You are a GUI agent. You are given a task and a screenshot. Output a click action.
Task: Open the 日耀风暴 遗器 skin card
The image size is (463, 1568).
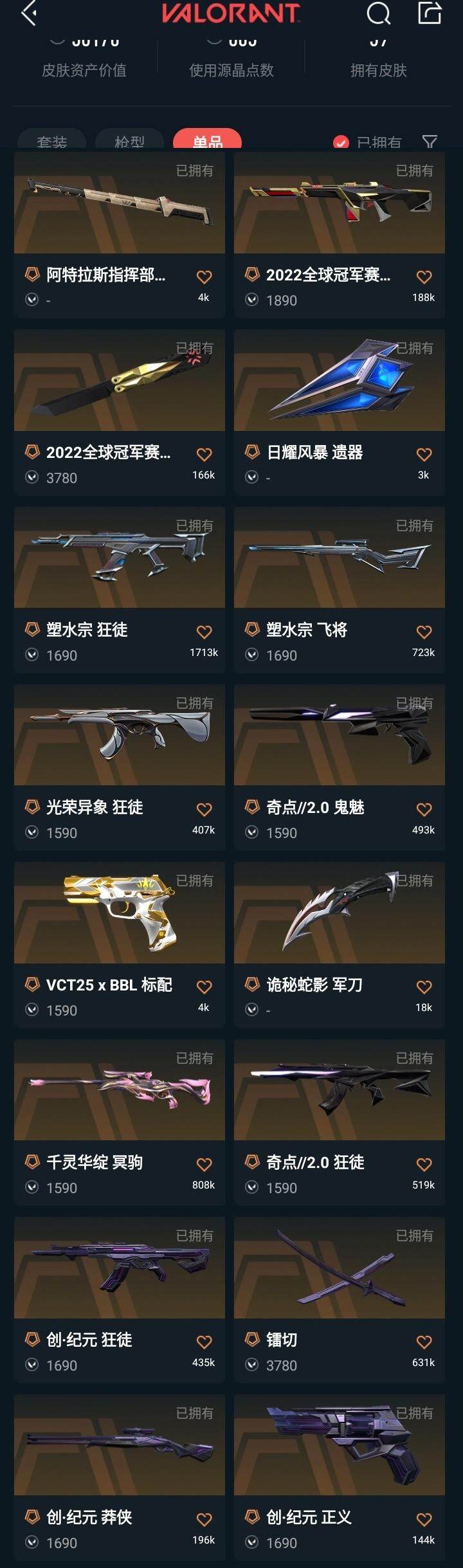point(340,381)
